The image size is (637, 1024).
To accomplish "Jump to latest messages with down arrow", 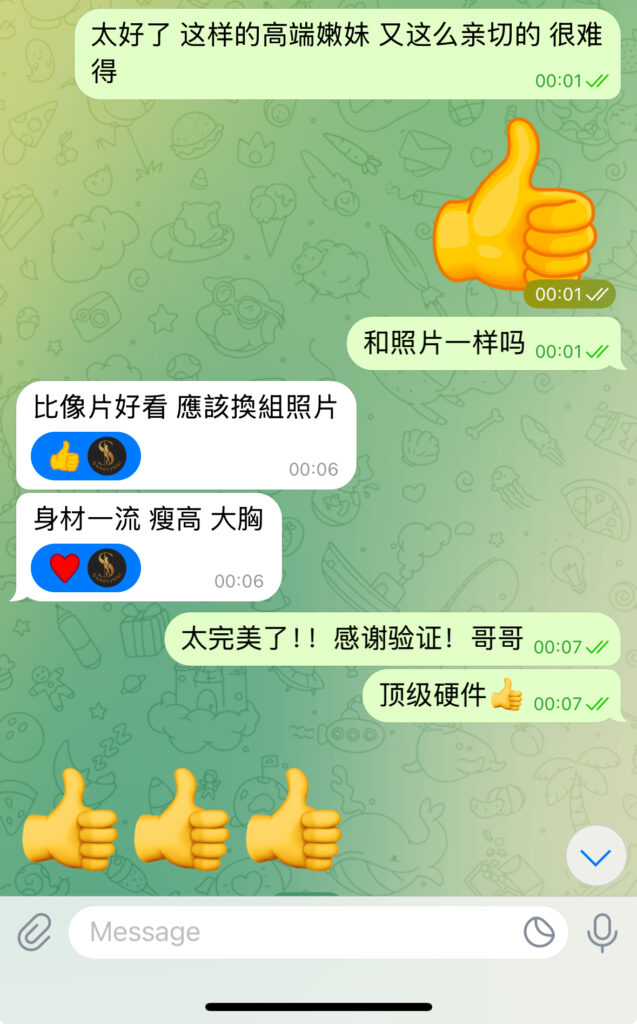I will [596, 857].
